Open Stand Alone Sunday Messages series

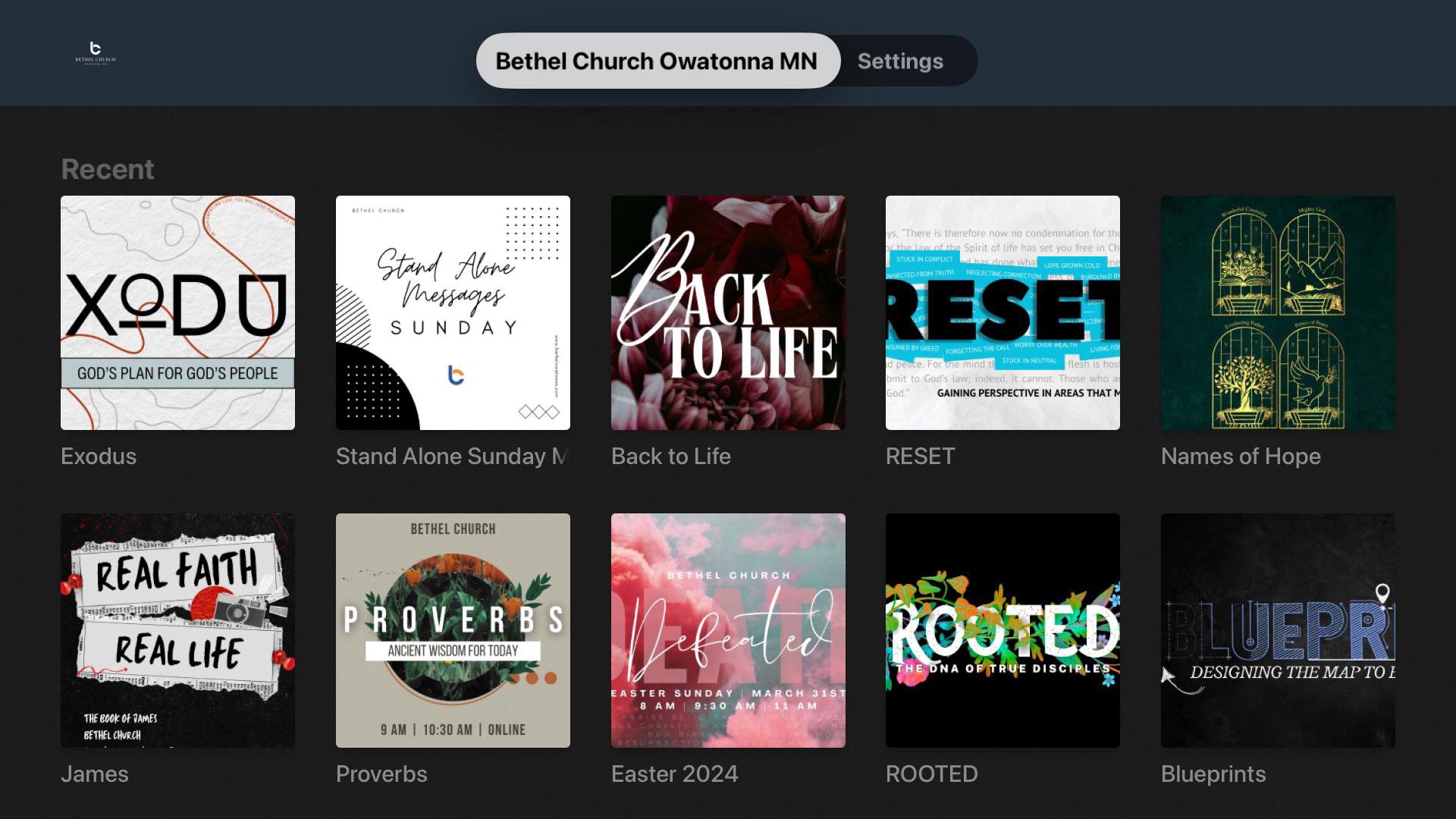point(453,312)
